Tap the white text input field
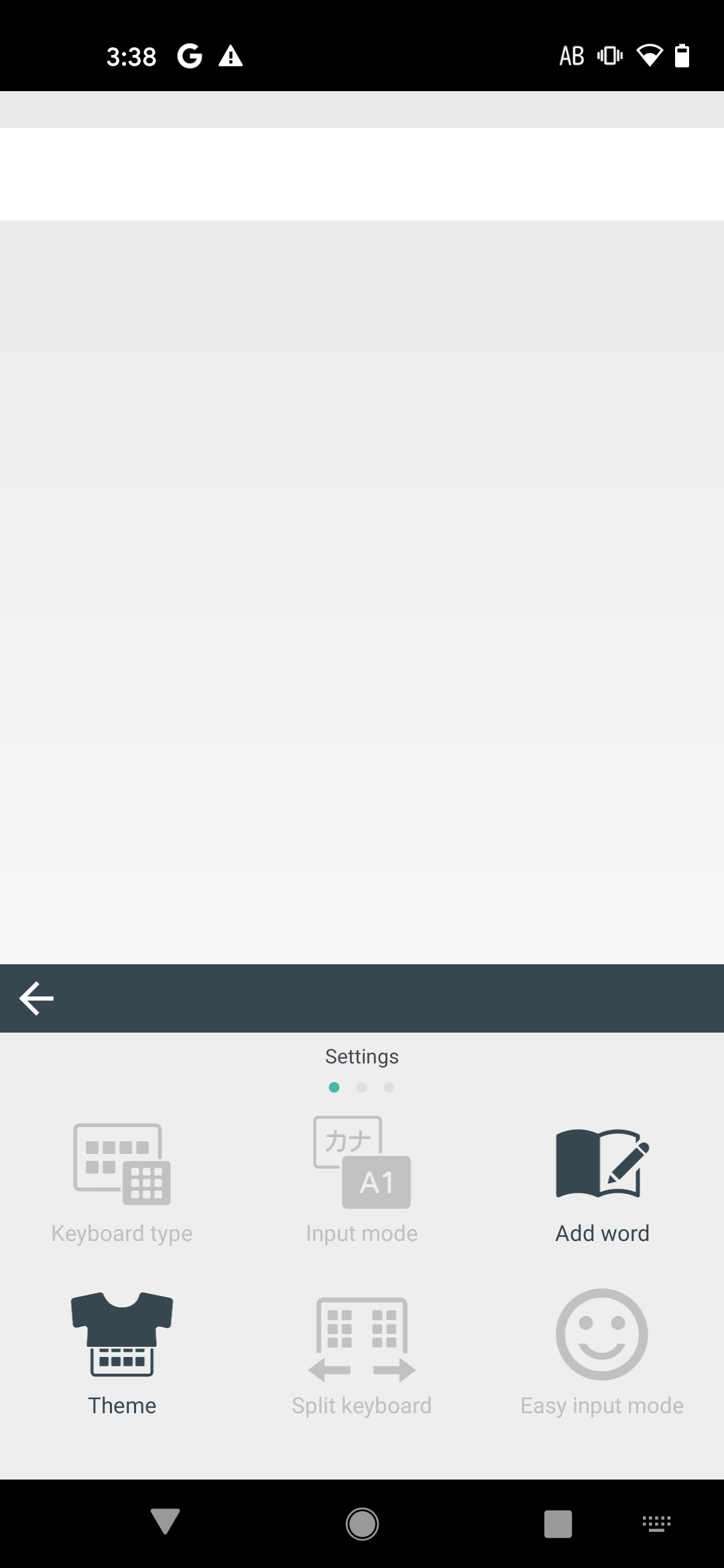This screenshot has width=724, height=1568. click(362, 174)
